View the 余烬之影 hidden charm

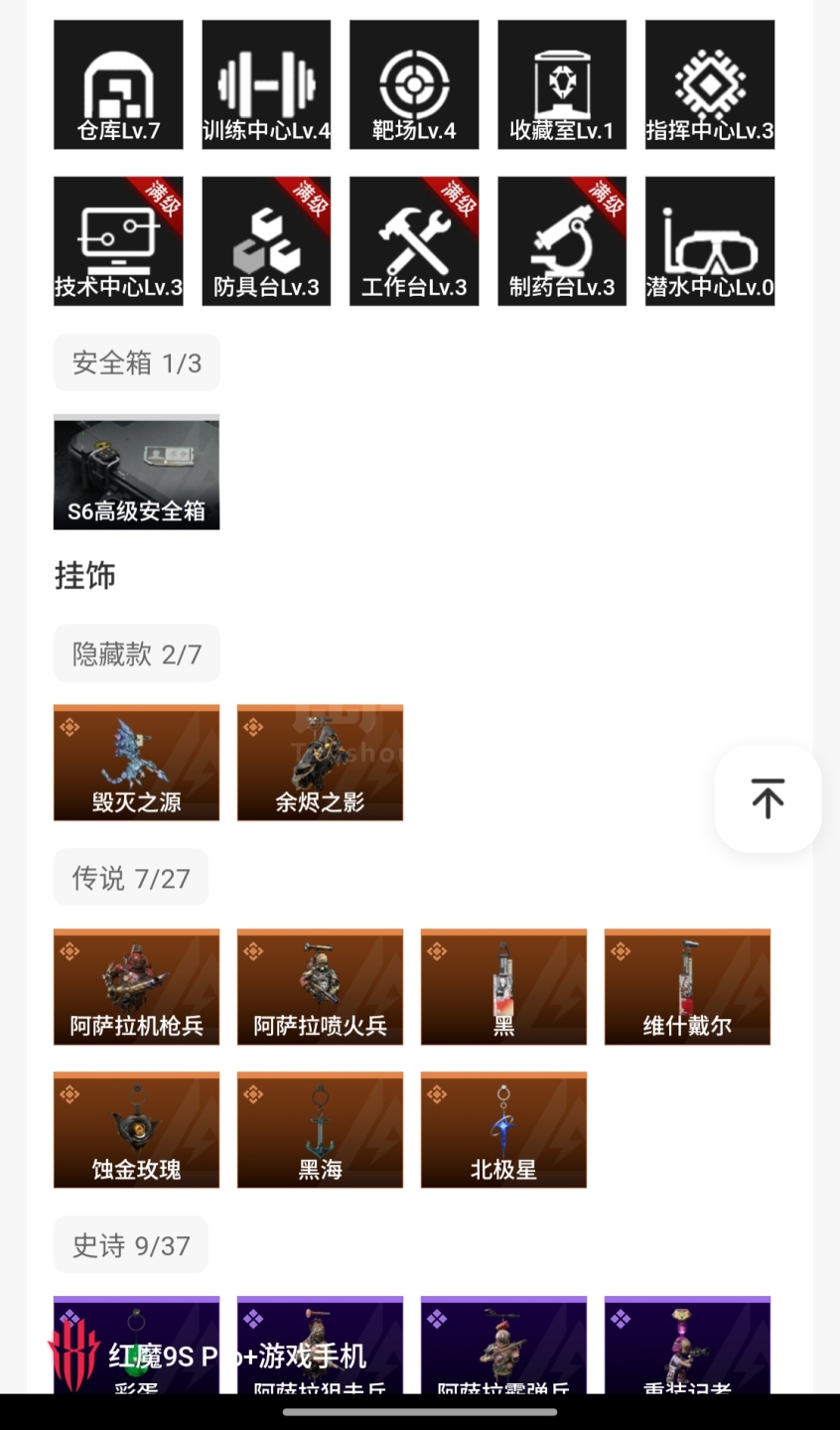(320, 763)
